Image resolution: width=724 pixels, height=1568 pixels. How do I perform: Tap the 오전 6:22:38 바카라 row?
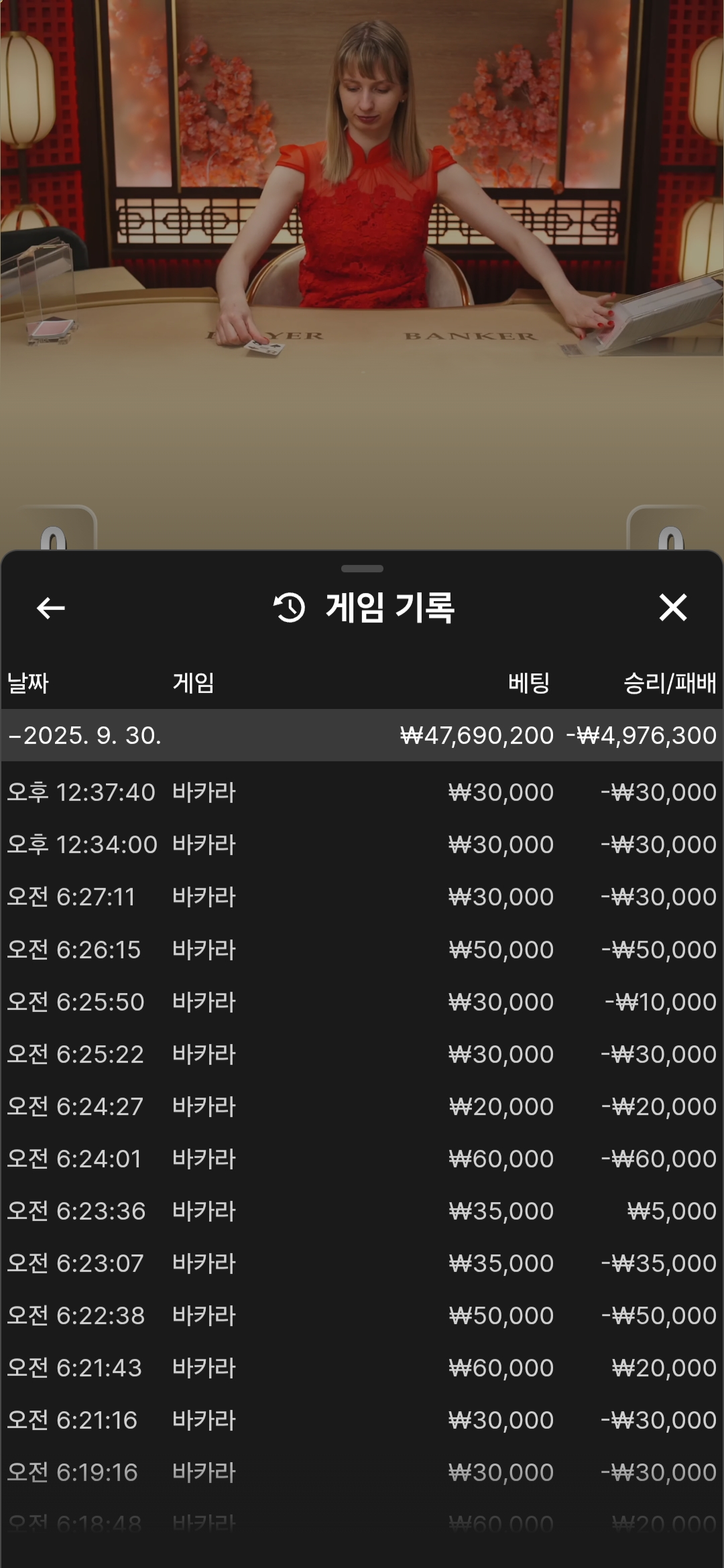click(362, 1315)
